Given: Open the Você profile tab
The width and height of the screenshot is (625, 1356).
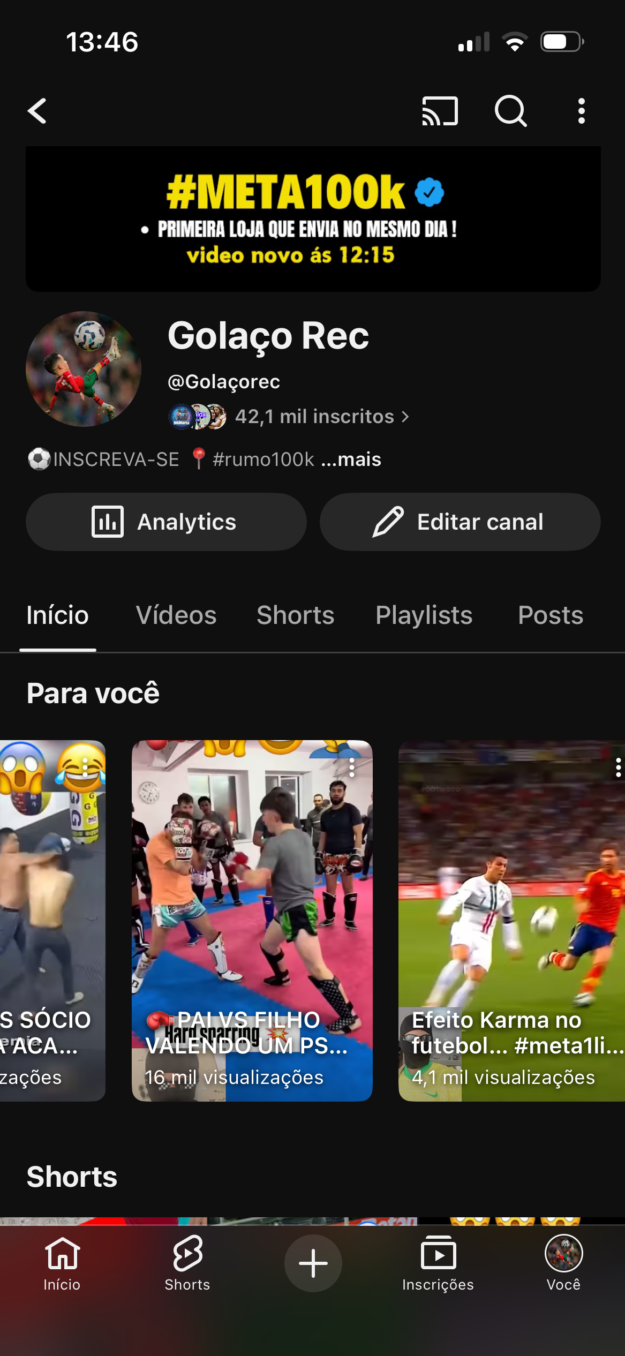Looking at the screenshot, I should pos(563,1264).
